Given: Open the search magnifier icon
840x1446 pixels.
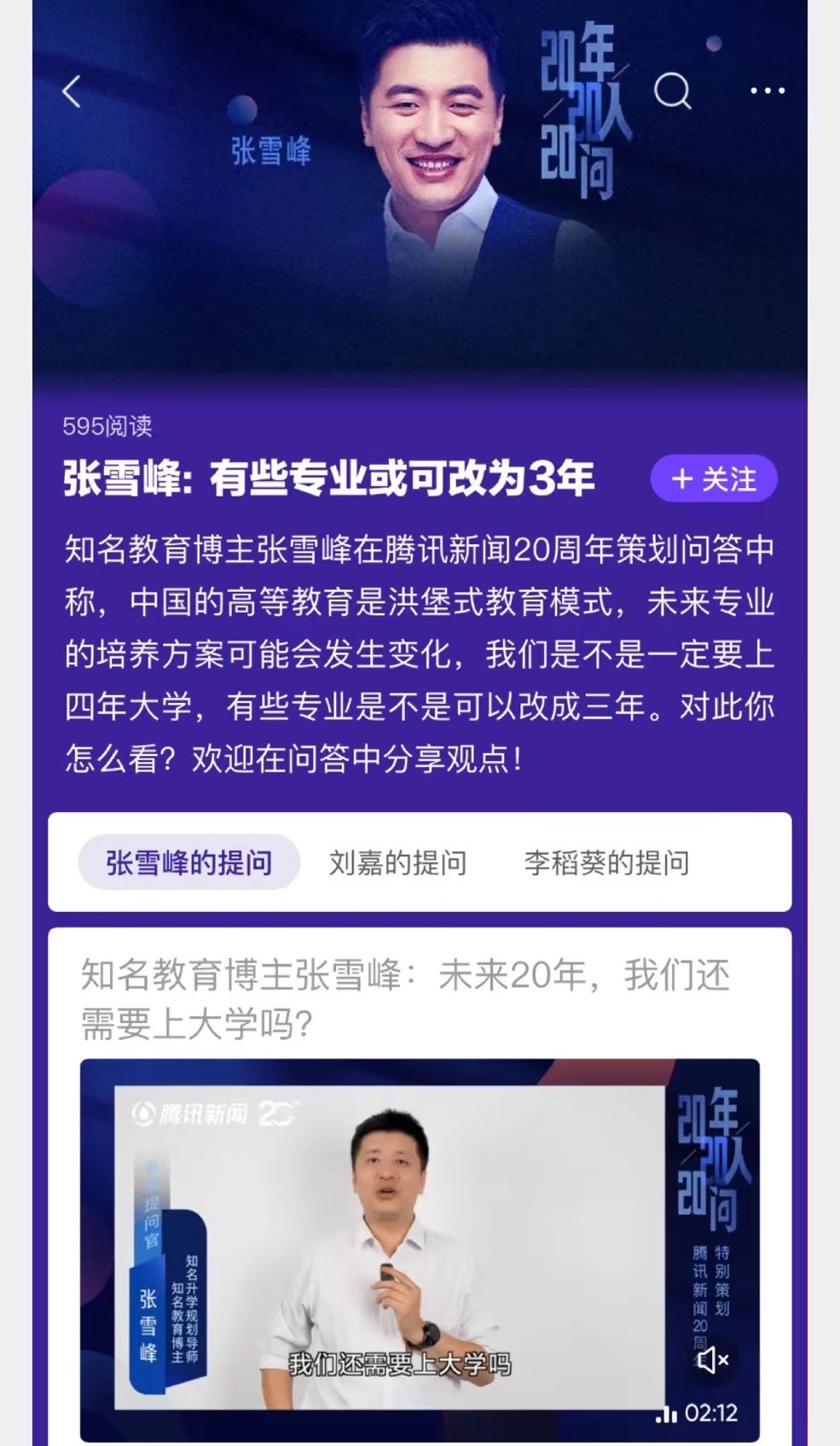Looking at the screenshot, I should [x=672, y=90].
